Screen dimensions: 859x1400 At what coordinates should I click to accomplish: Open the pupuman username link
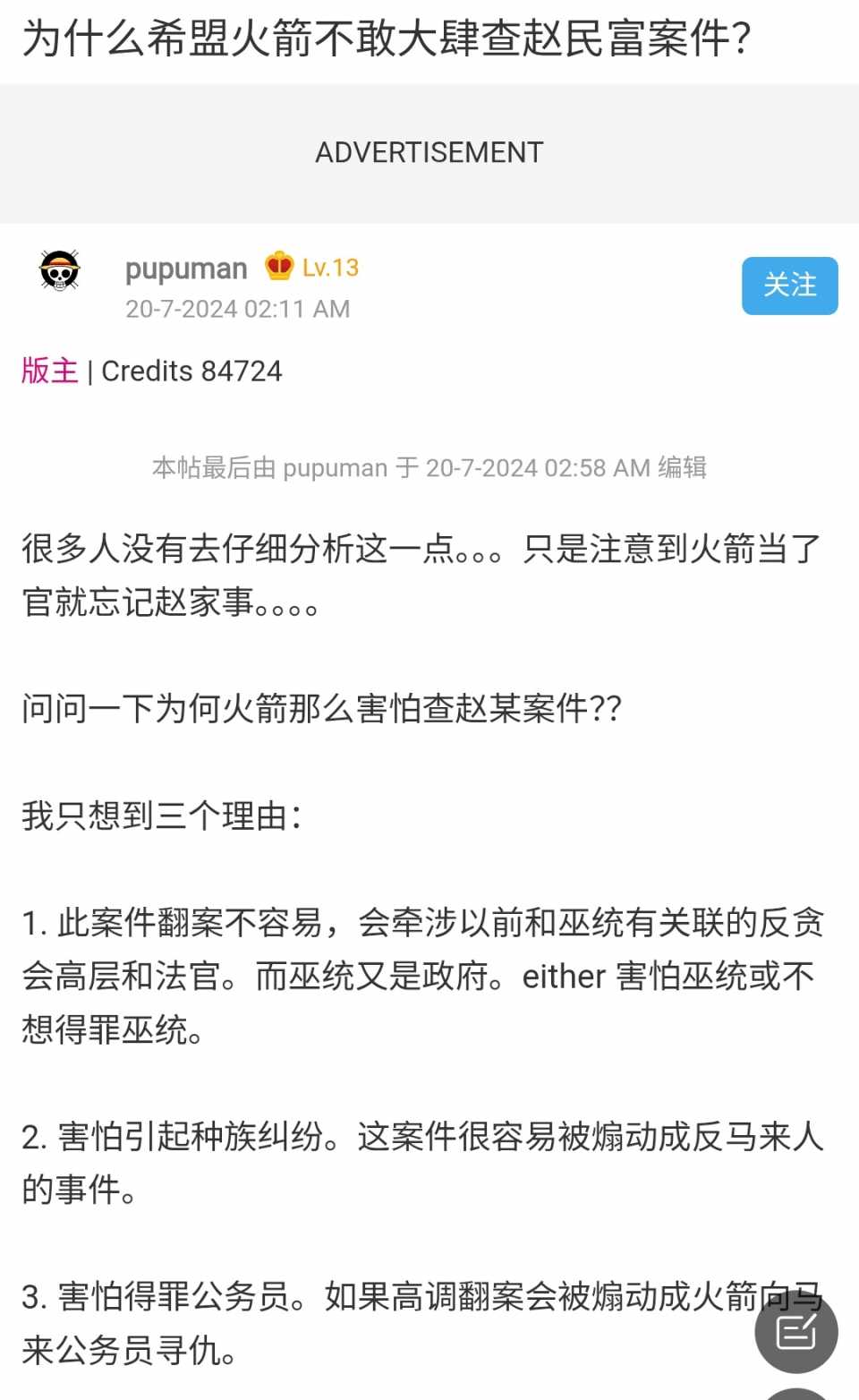tap(186, 268)
